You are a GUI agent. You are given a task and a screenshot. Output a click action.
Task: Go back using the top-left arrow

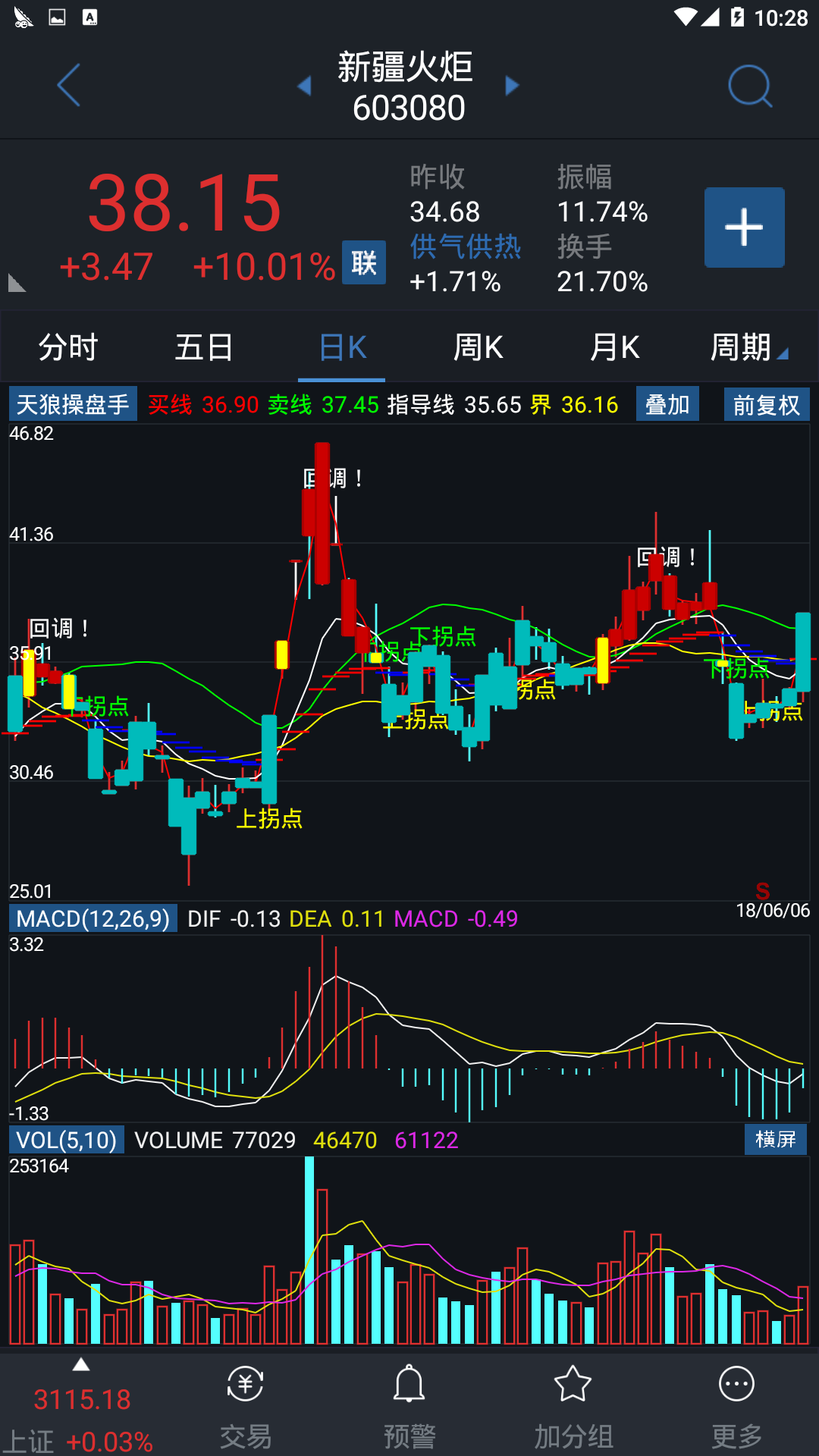(68, 85)
